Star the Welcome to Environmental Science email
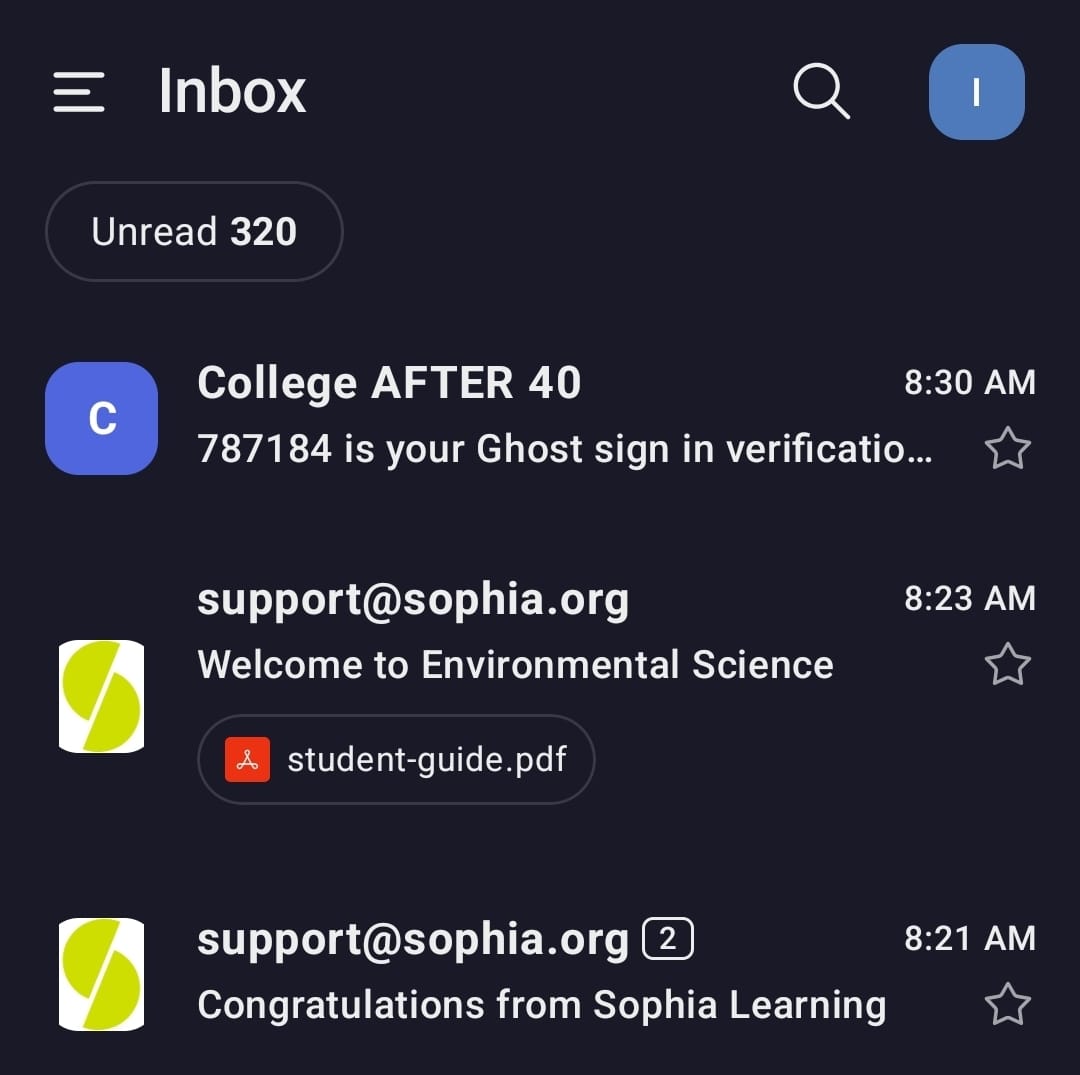The image size is (1080, 1075). coord(1007,665)
